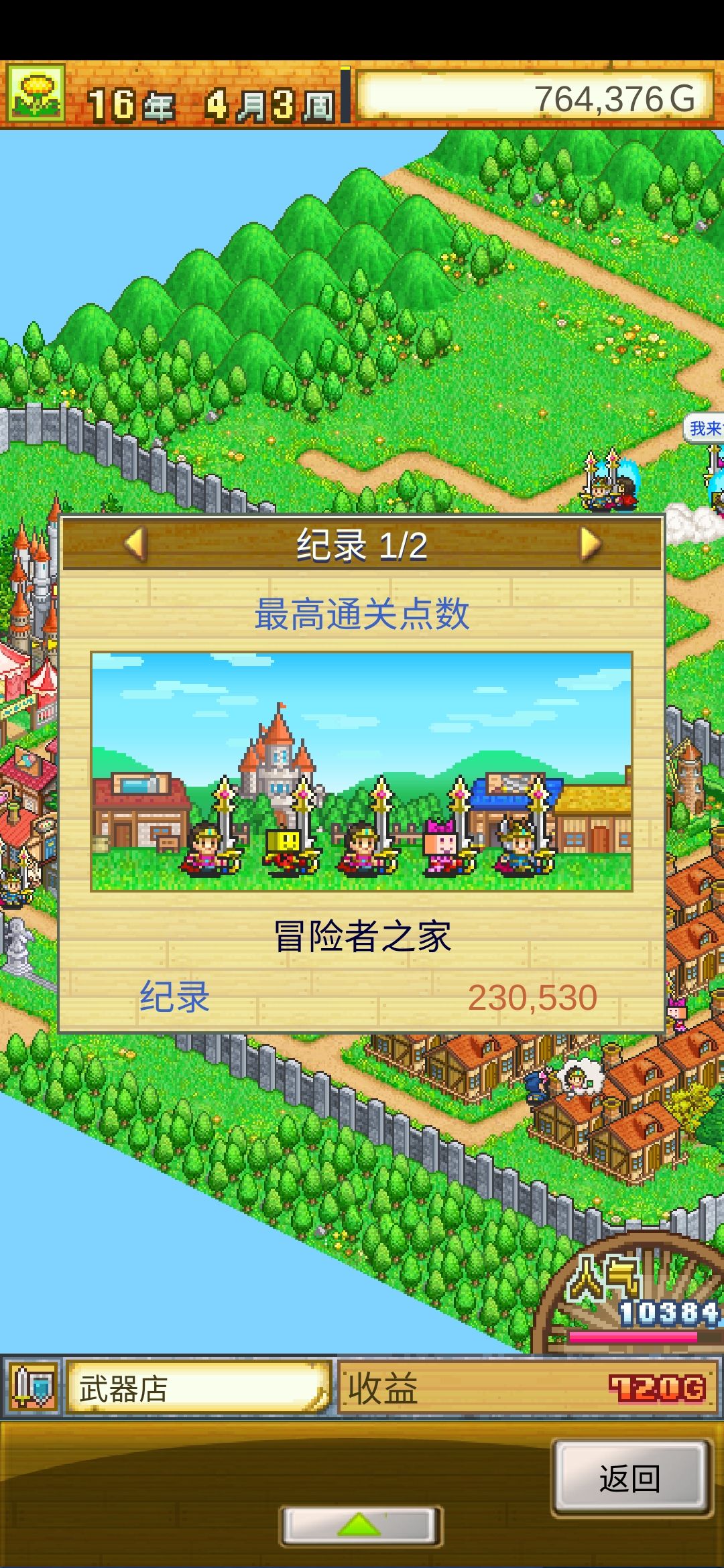Open 冒险者之家 record details

362,938
